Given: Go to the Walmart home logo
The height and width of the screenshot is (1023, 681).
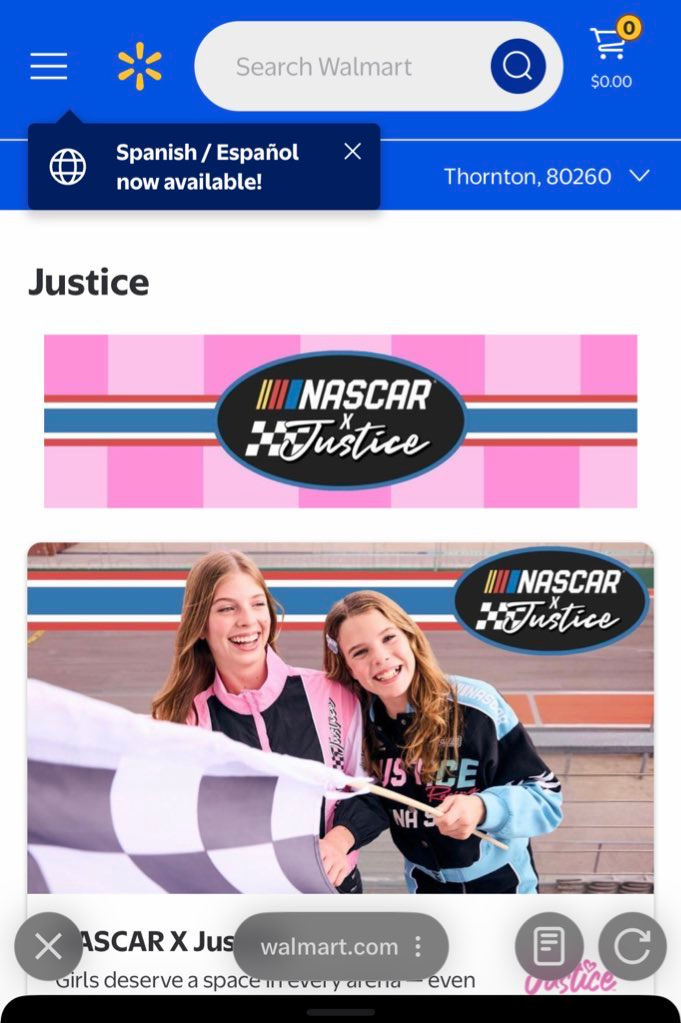Looking at the screenshot, I should 139,67.
